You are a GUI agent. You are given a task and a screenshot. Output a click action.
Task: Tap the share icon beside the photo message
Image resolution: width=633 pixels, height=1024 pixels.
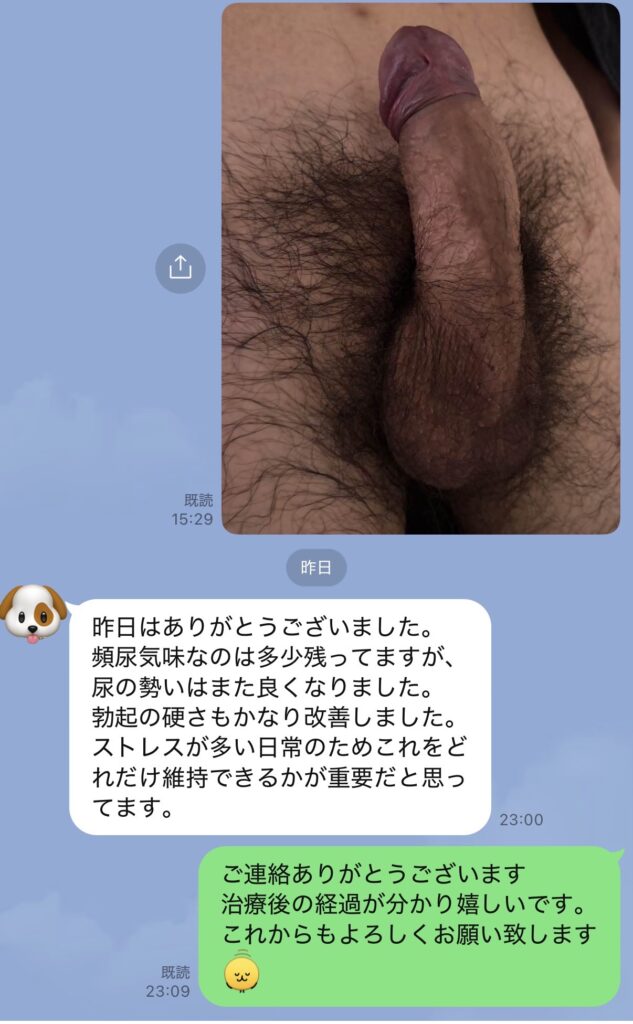click(180, 268)
